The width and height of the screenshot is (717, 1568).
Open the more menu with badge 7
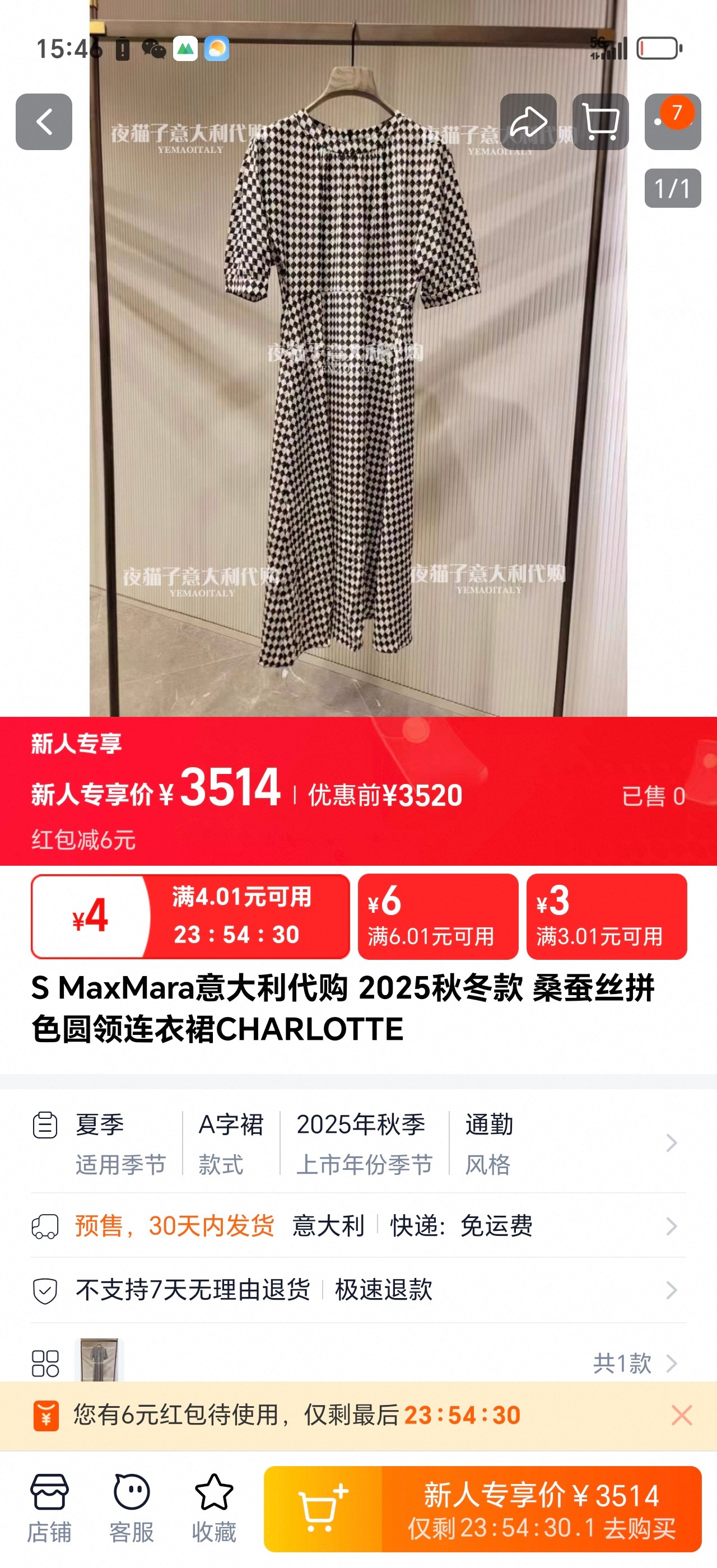[672, 122]
